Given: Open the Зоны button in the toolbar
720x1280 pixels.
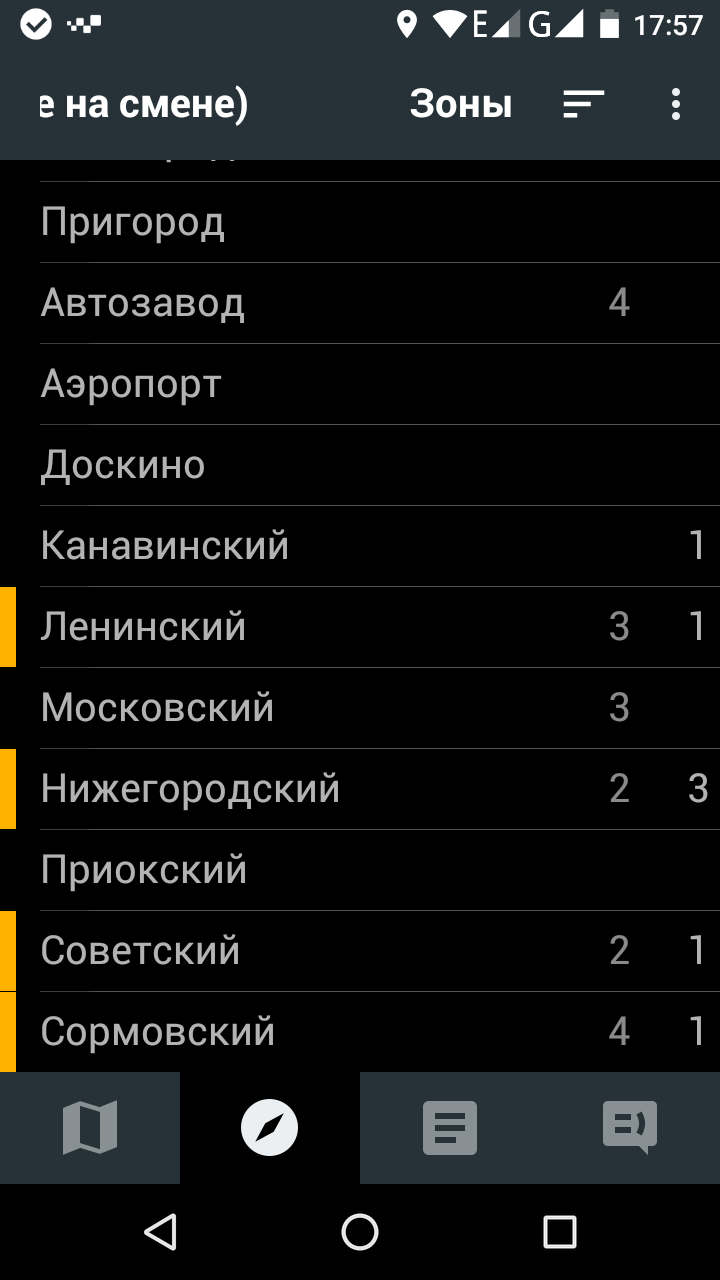Looking at the screenshot, I should click(x=460, y=104).
